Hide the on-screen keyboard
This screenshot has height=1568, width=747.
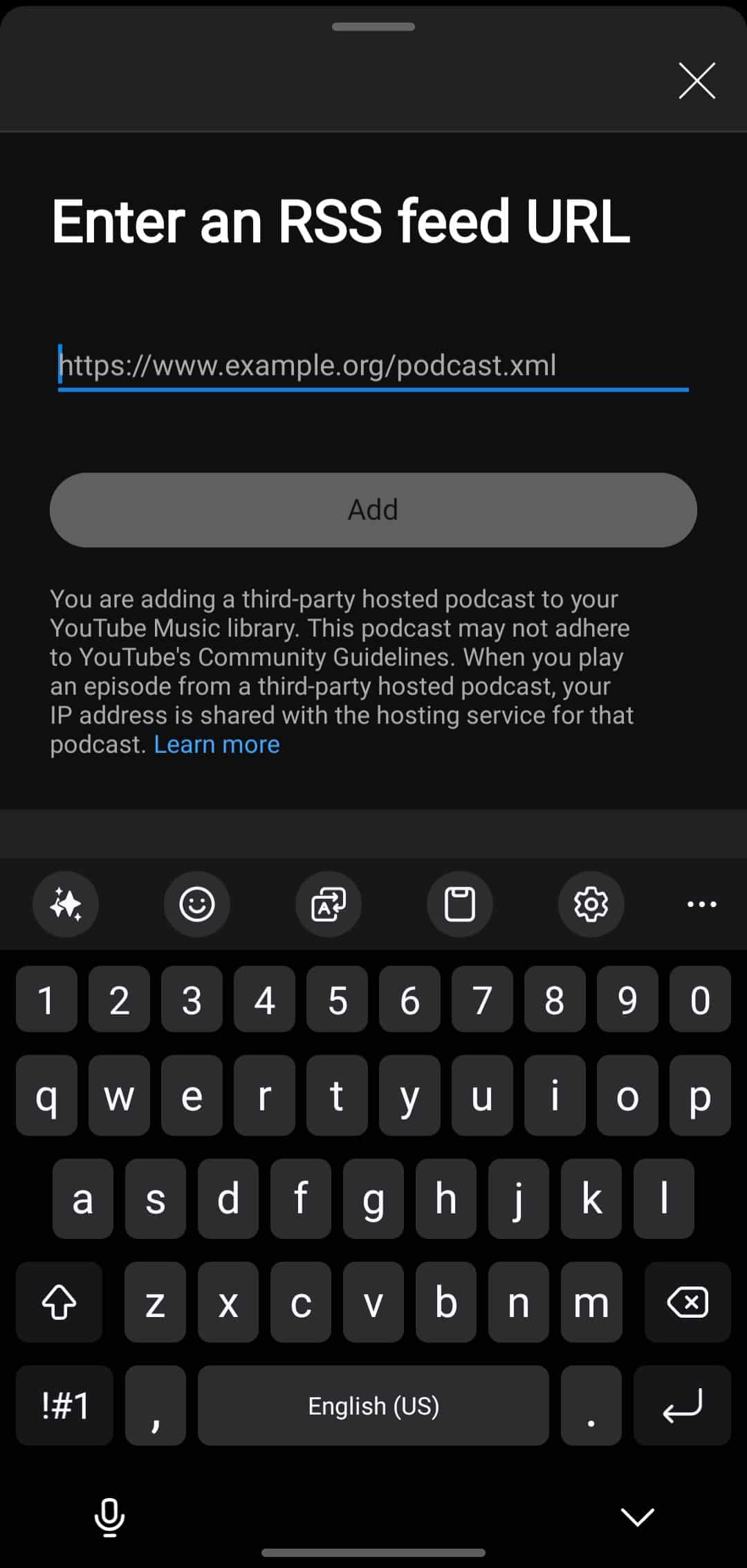tap(637, 1517)
